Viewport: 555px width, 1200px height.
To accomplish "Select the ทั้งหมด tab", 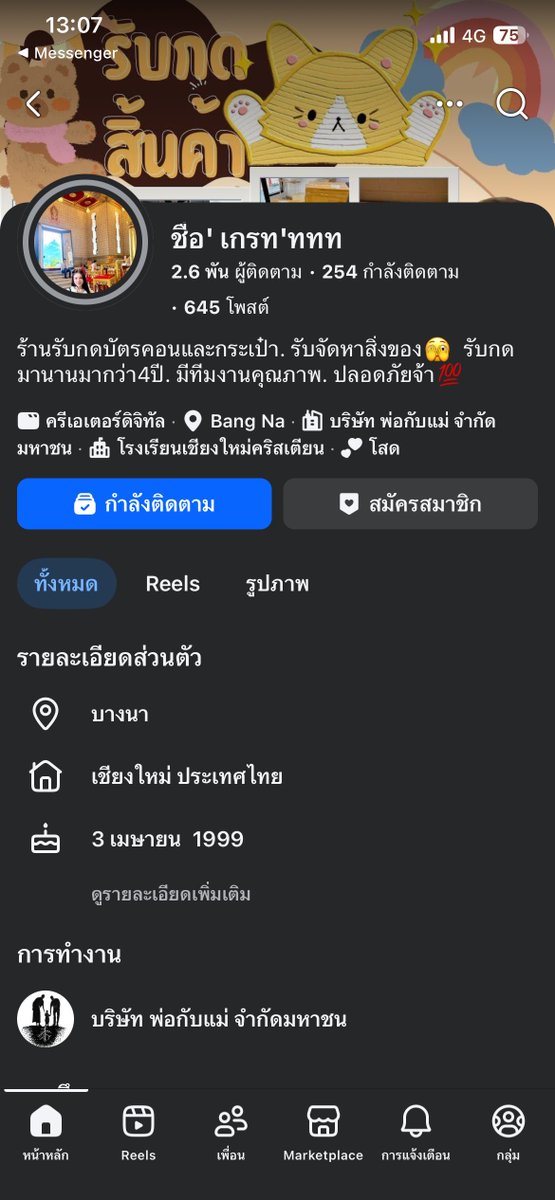I will click(x=66, y=584).
